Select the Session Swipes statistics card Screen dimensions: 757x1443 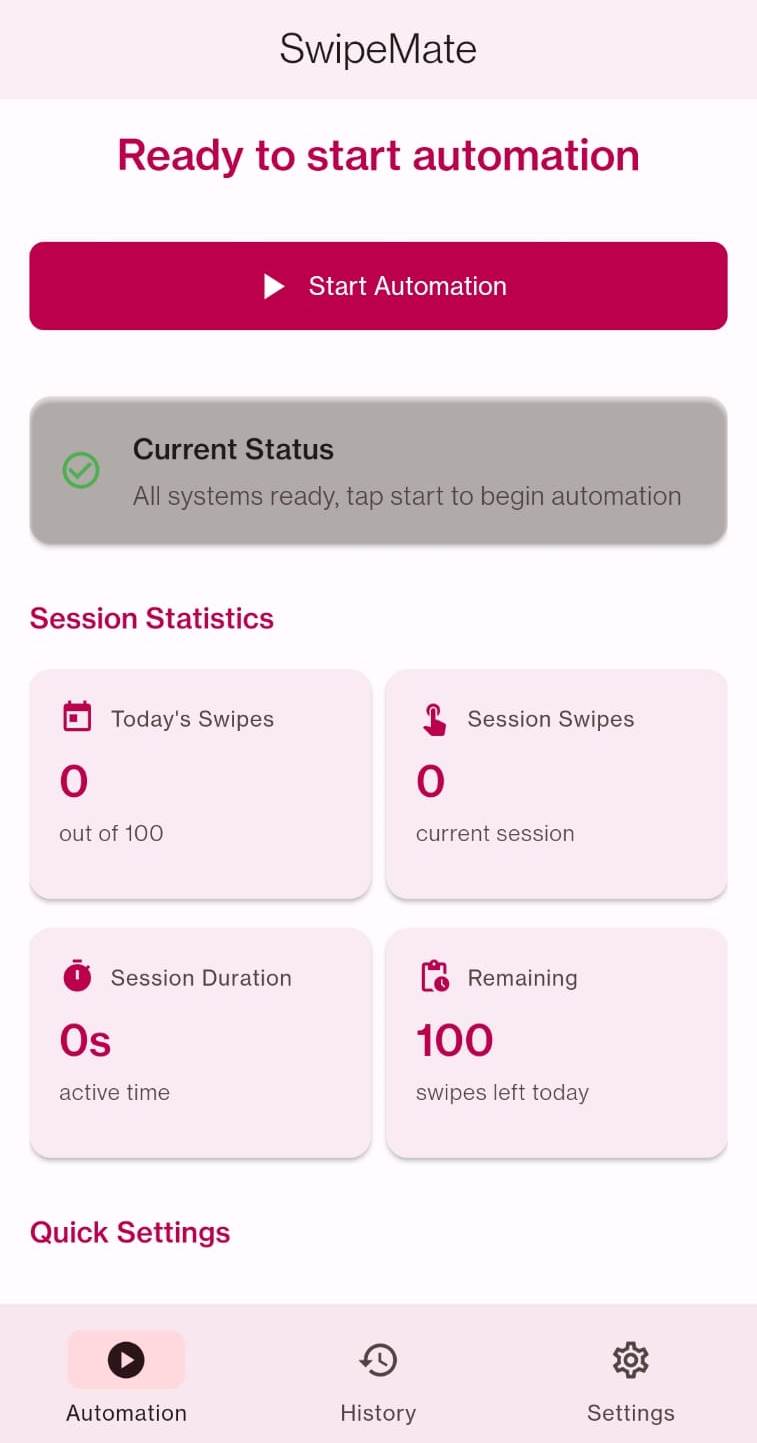[556, 784]
